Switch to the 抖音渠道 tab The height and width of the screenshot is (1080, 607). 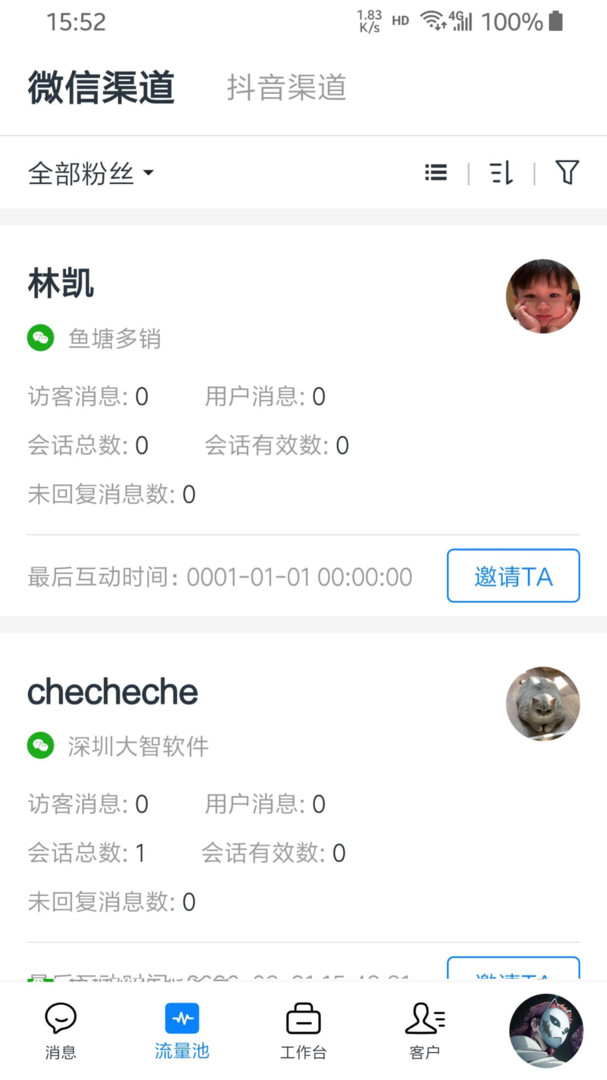click(286, 88)
